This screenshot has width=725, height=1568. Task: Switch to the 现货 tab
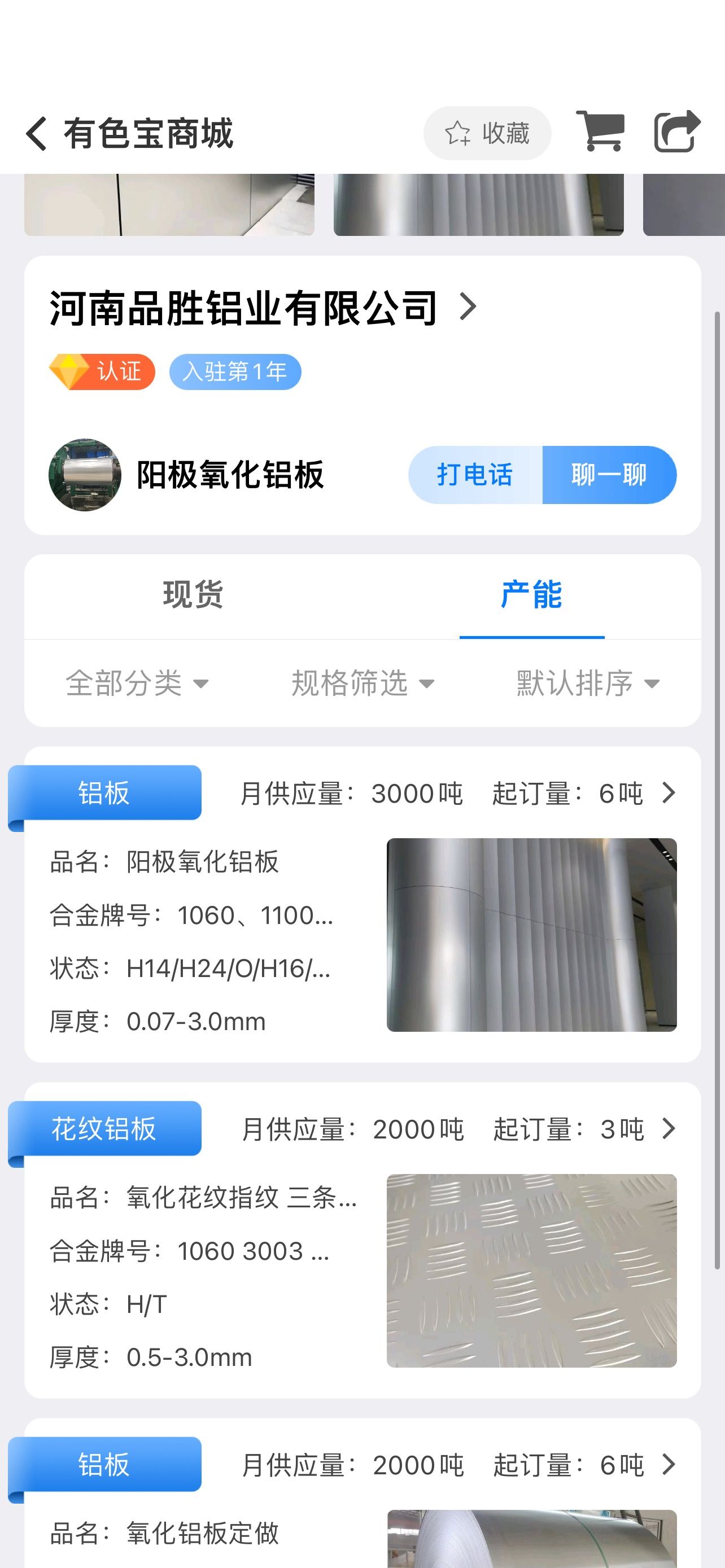coord(193,595)
